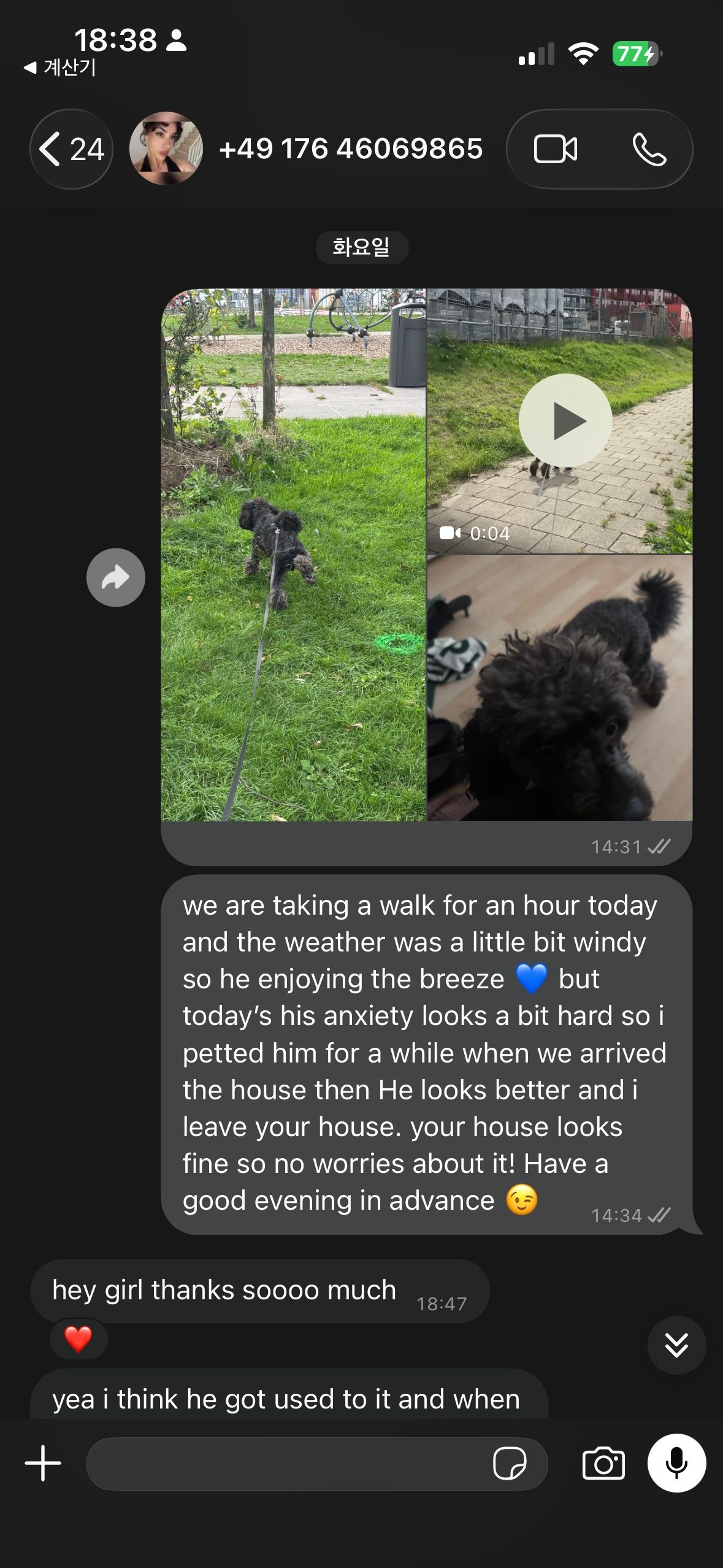View the heart reaction on the thanks message

tap(78, 1339)
